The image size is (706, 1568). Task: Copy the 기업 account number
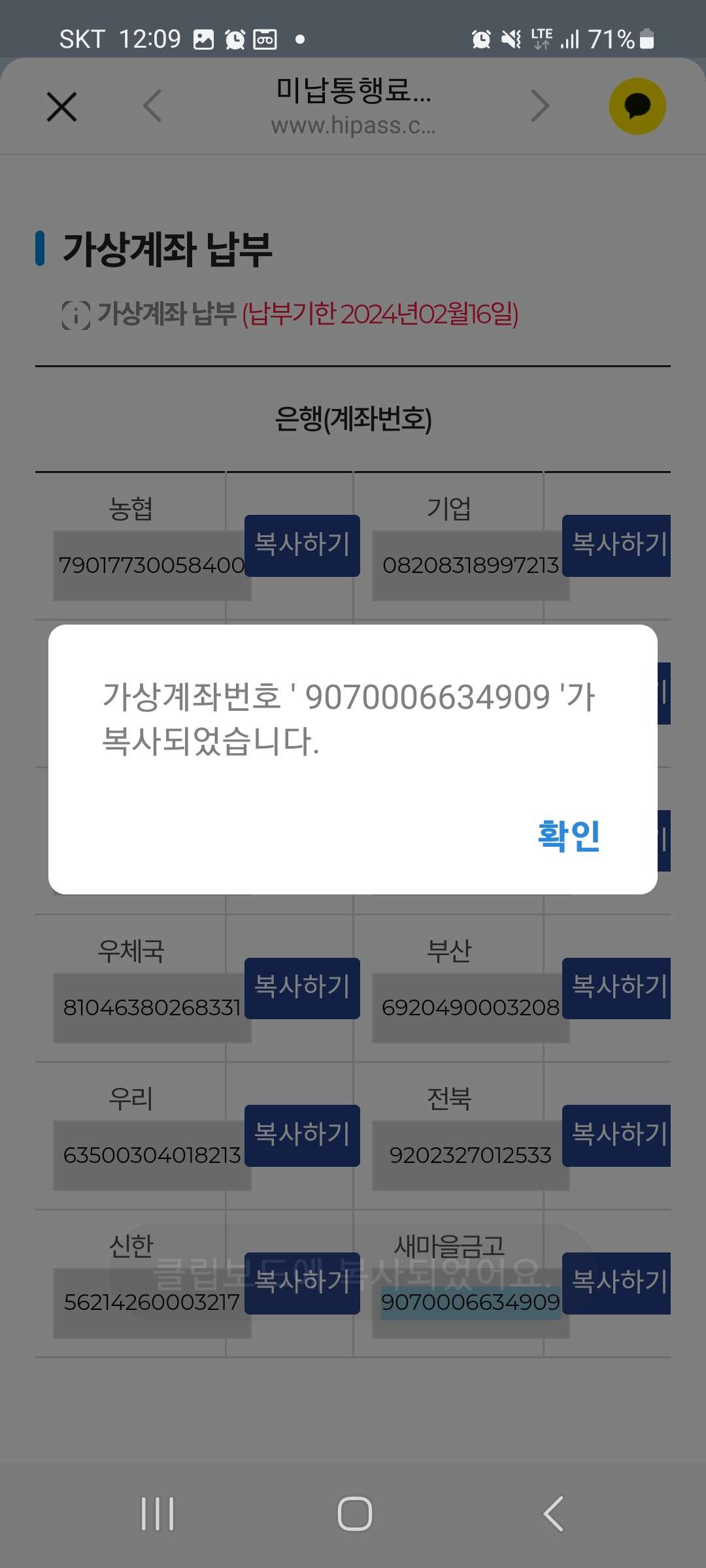tap(616, 546)
